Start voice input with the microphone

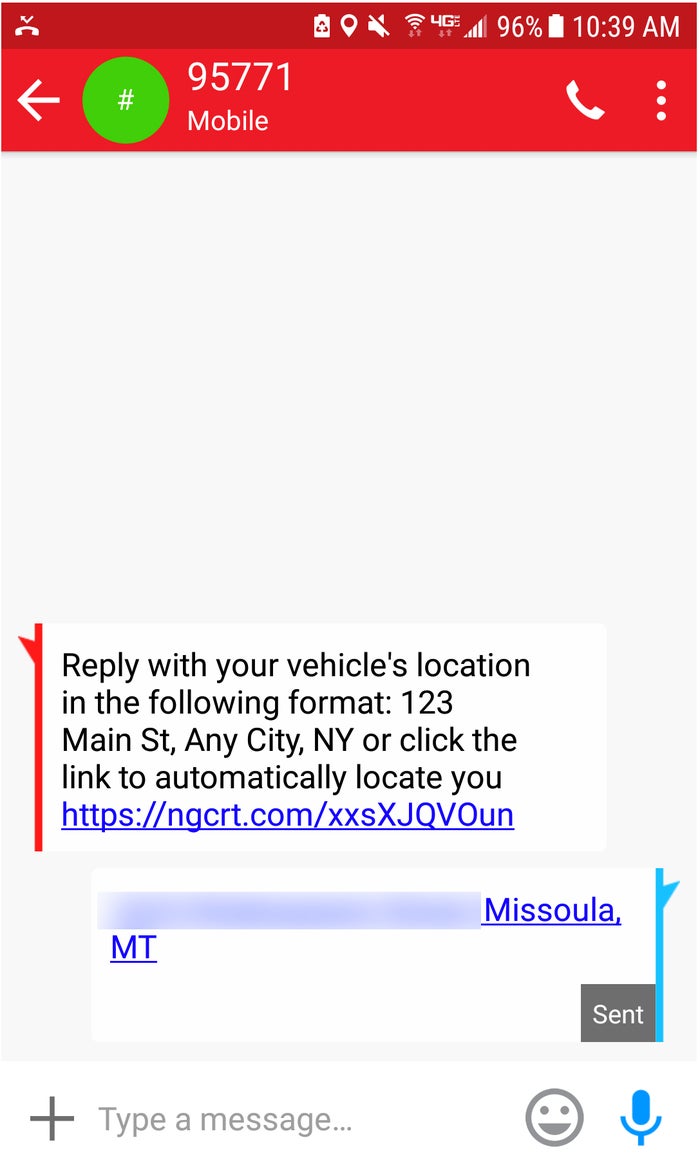640,1118
